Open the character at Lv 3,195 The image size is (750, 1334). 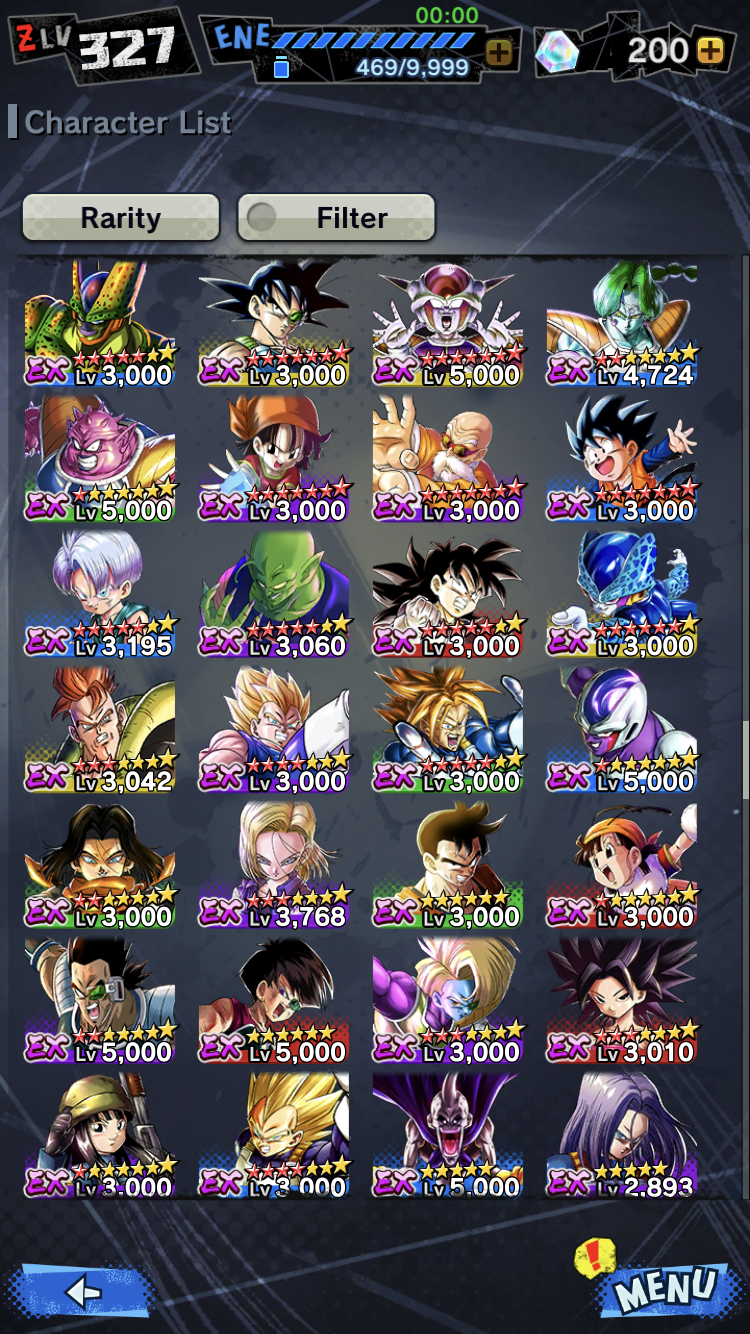pyautogui.click(x=100, y=594)
